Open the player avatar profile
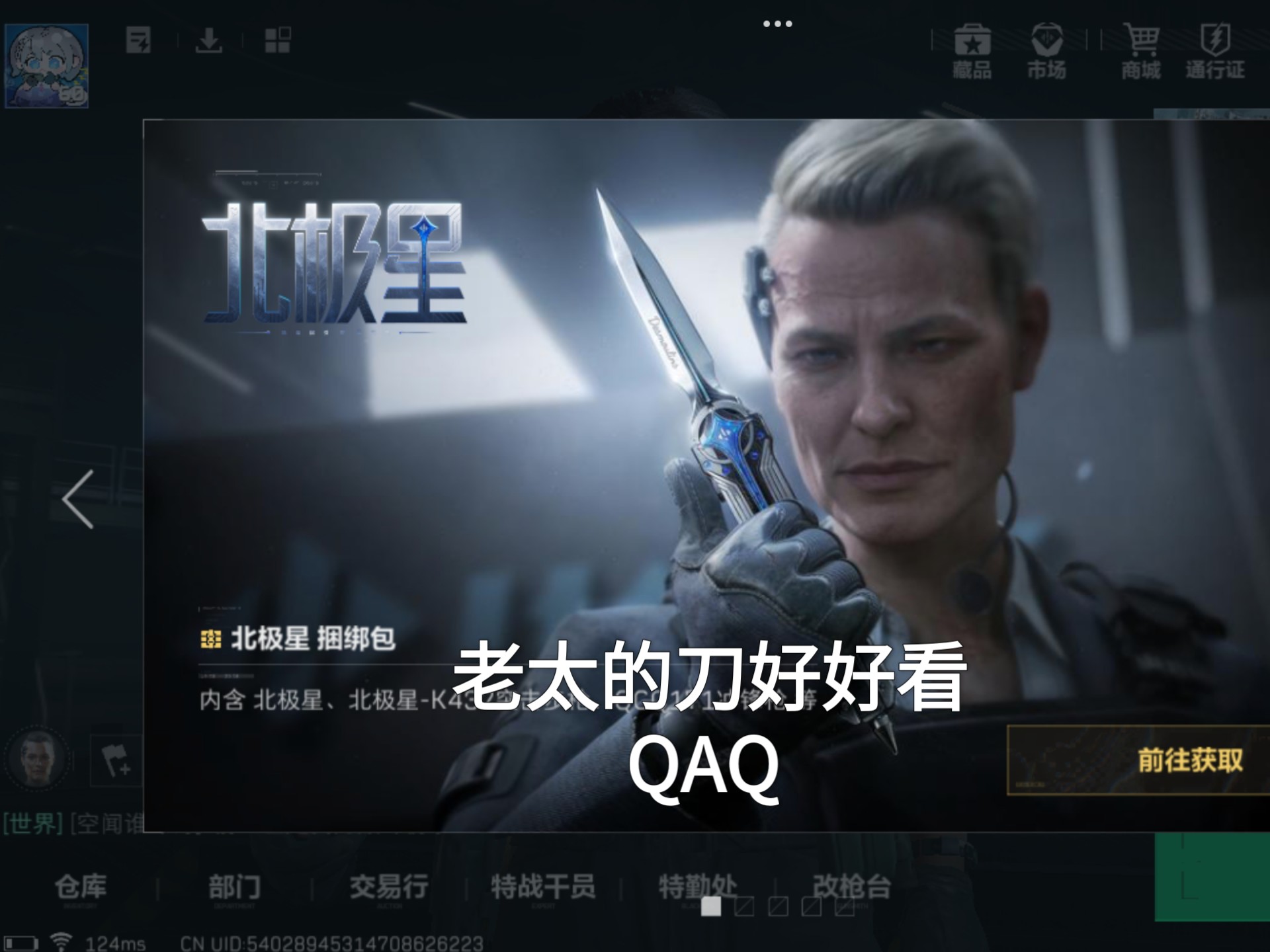The image size is (1270, 952). tap(46, 65)
